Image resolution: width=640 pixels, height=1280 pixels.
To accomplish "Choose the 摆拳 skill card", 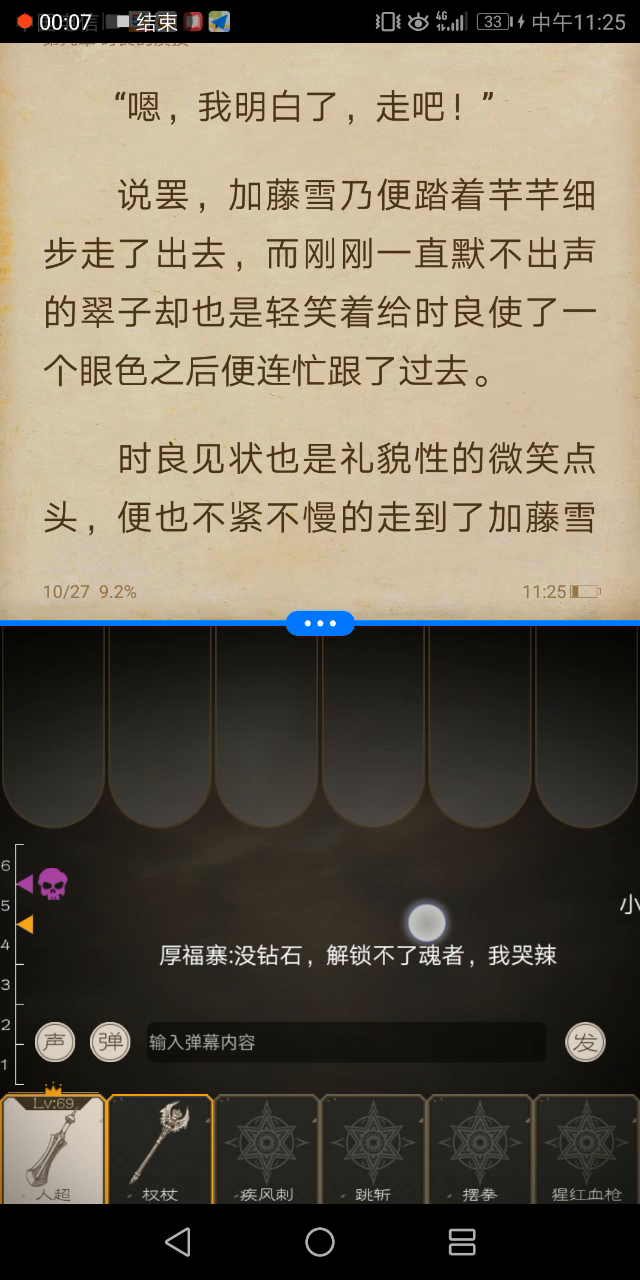I will pos(480,1149).
